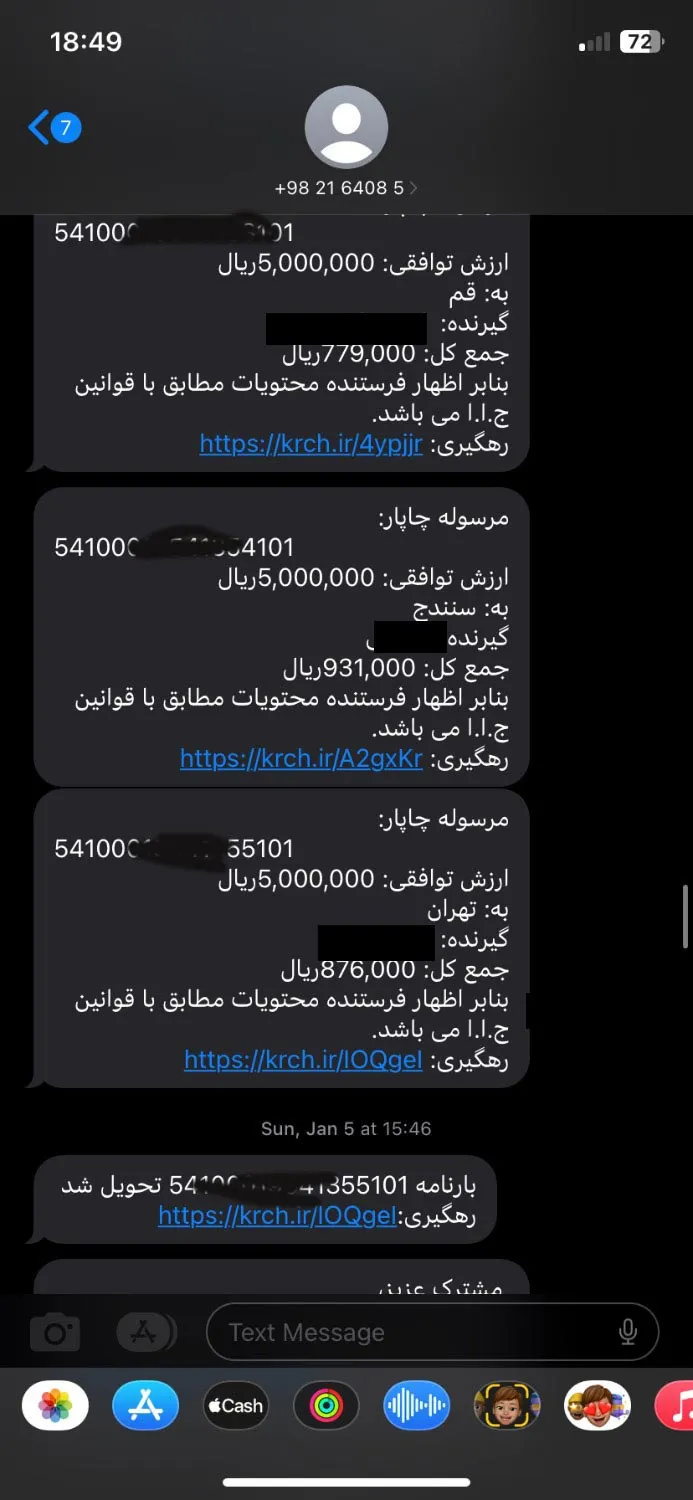Open the Photos app in the app strip

coord(55,1406)
